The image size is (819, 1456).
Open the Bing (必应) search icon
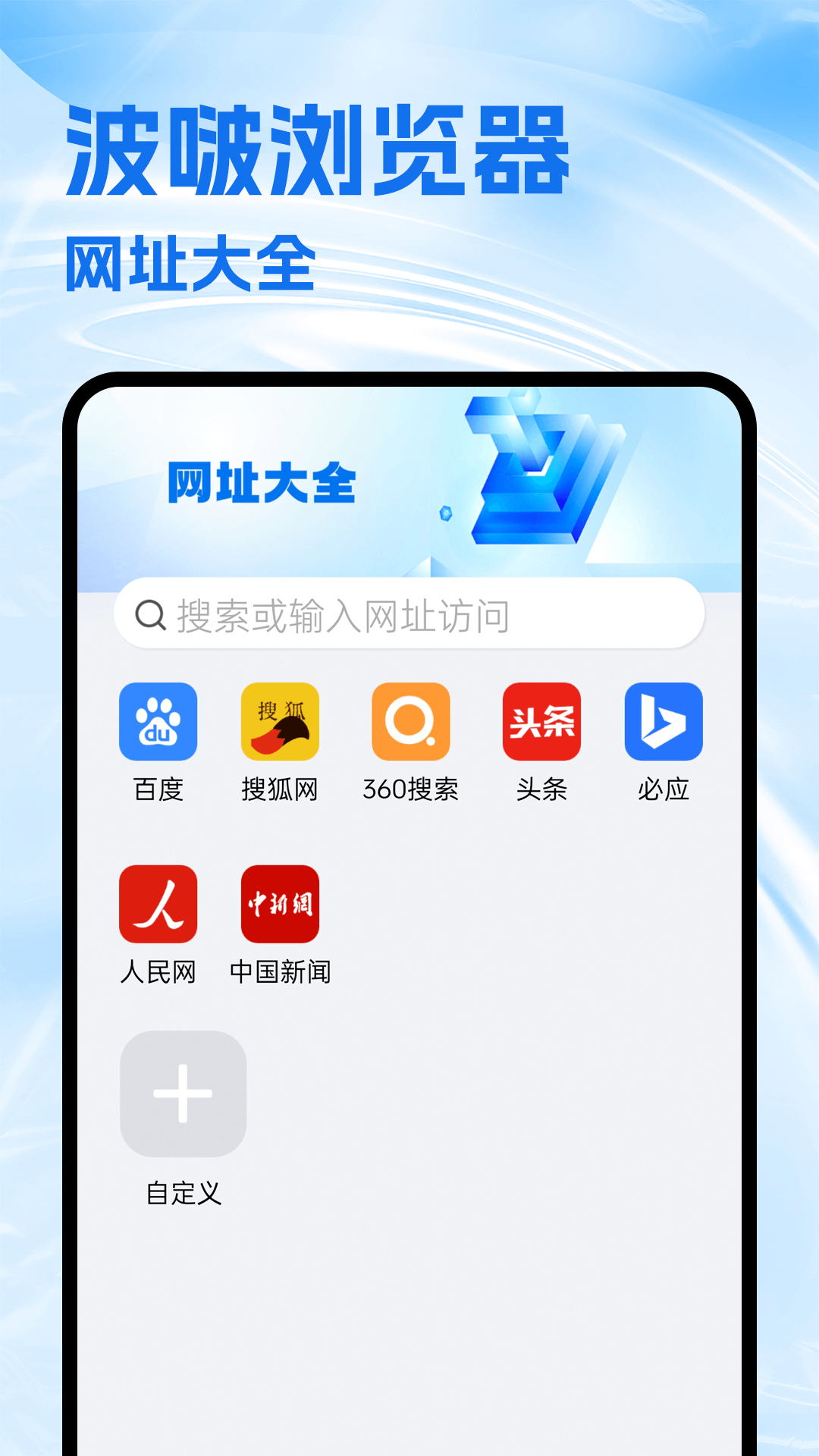point(662,722)
